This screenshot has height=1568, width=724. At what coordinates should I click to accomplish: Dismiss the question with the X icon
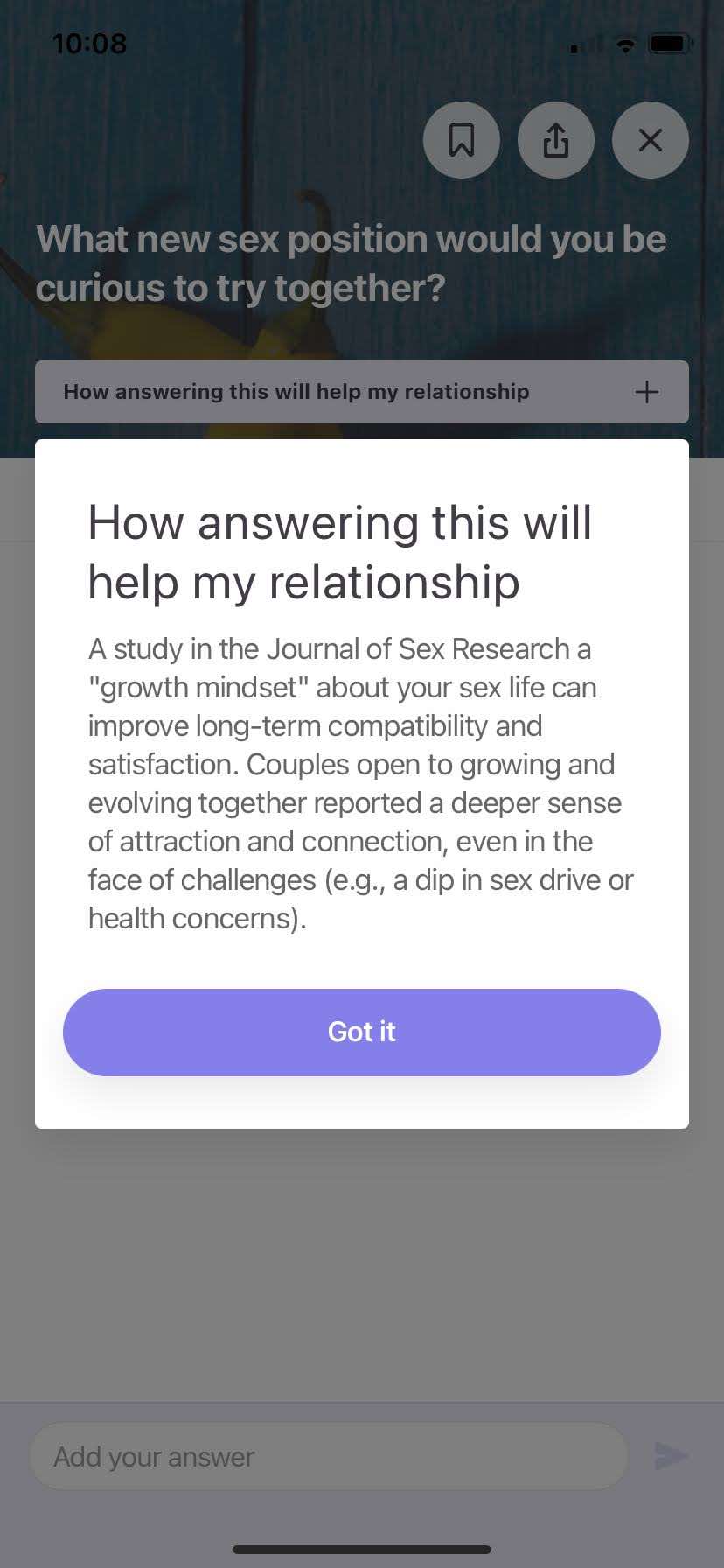coord(650,140)
